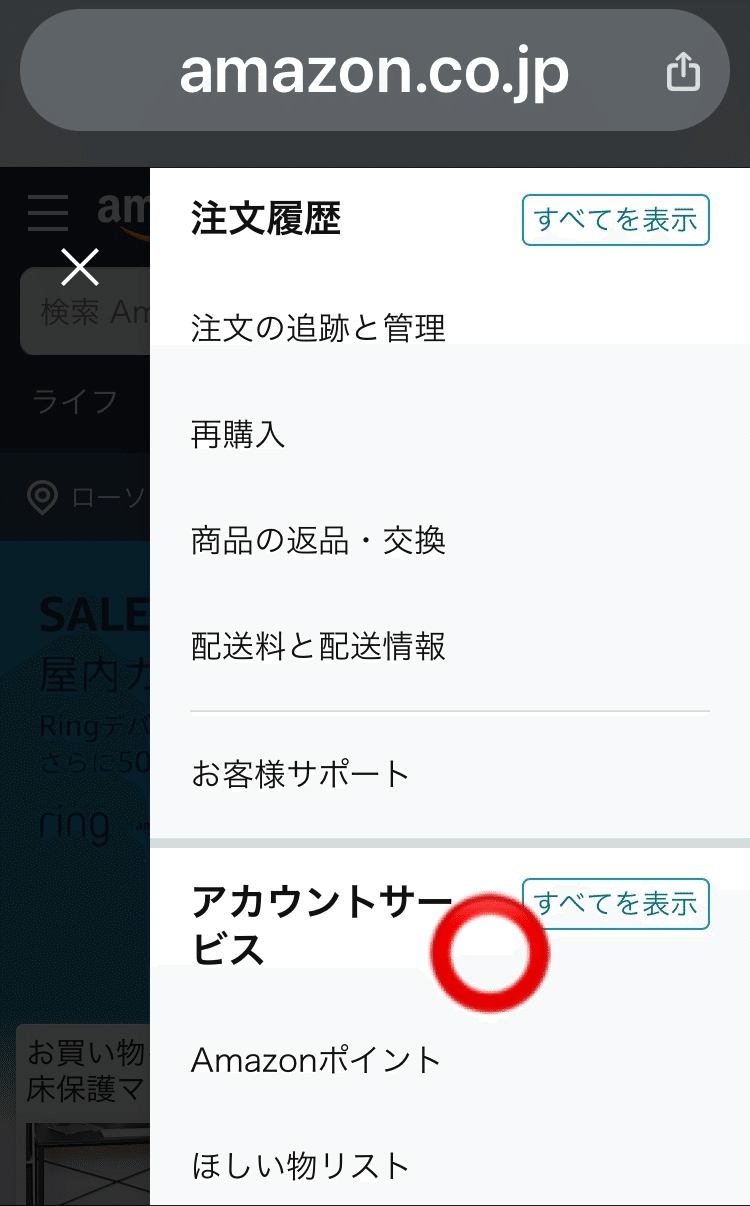This screenshot has width=750, height=1206.
Task: Go to お客様サポート
Action: (300, 774)
